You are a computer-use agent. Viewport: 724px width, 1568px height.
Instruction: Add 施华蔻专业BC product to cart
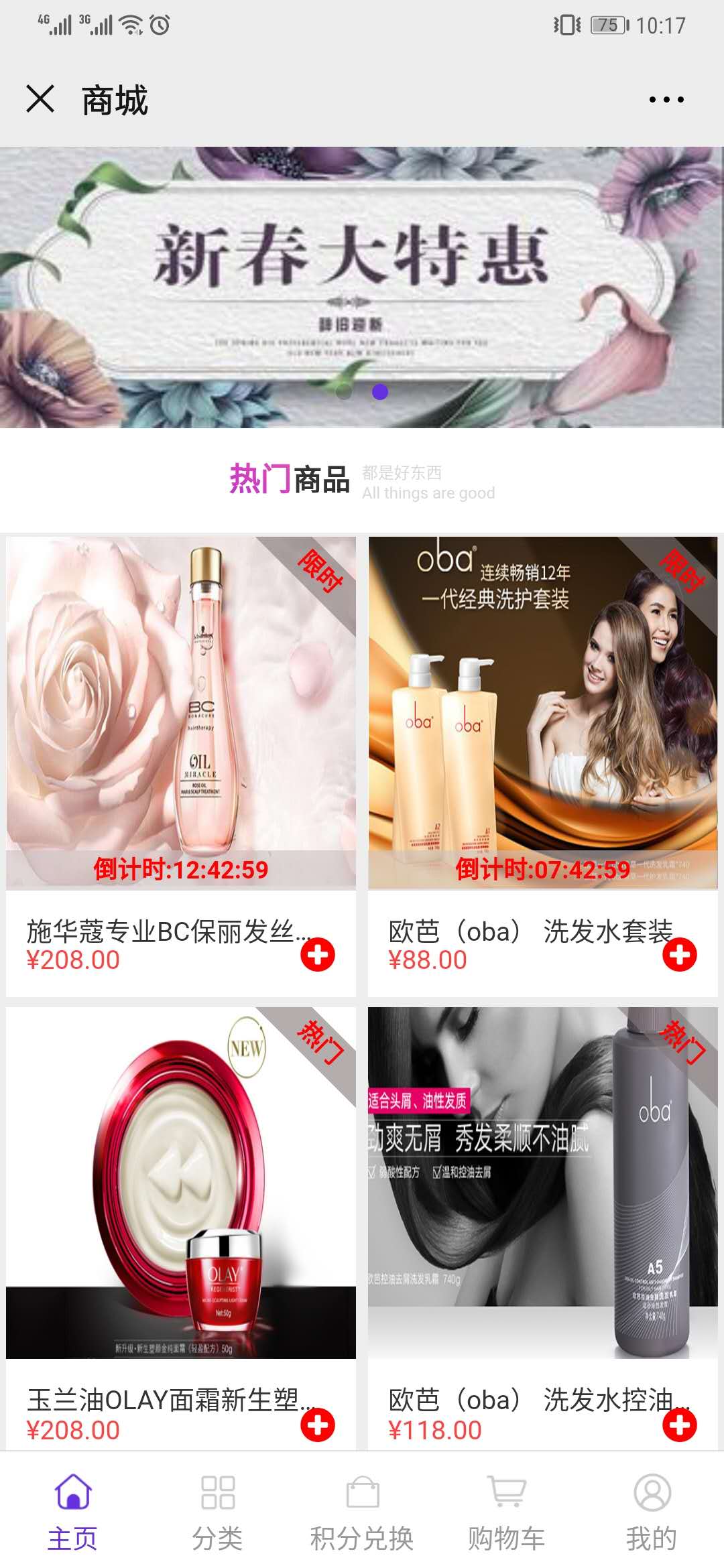pyautogui.click(x=318, y=954)
